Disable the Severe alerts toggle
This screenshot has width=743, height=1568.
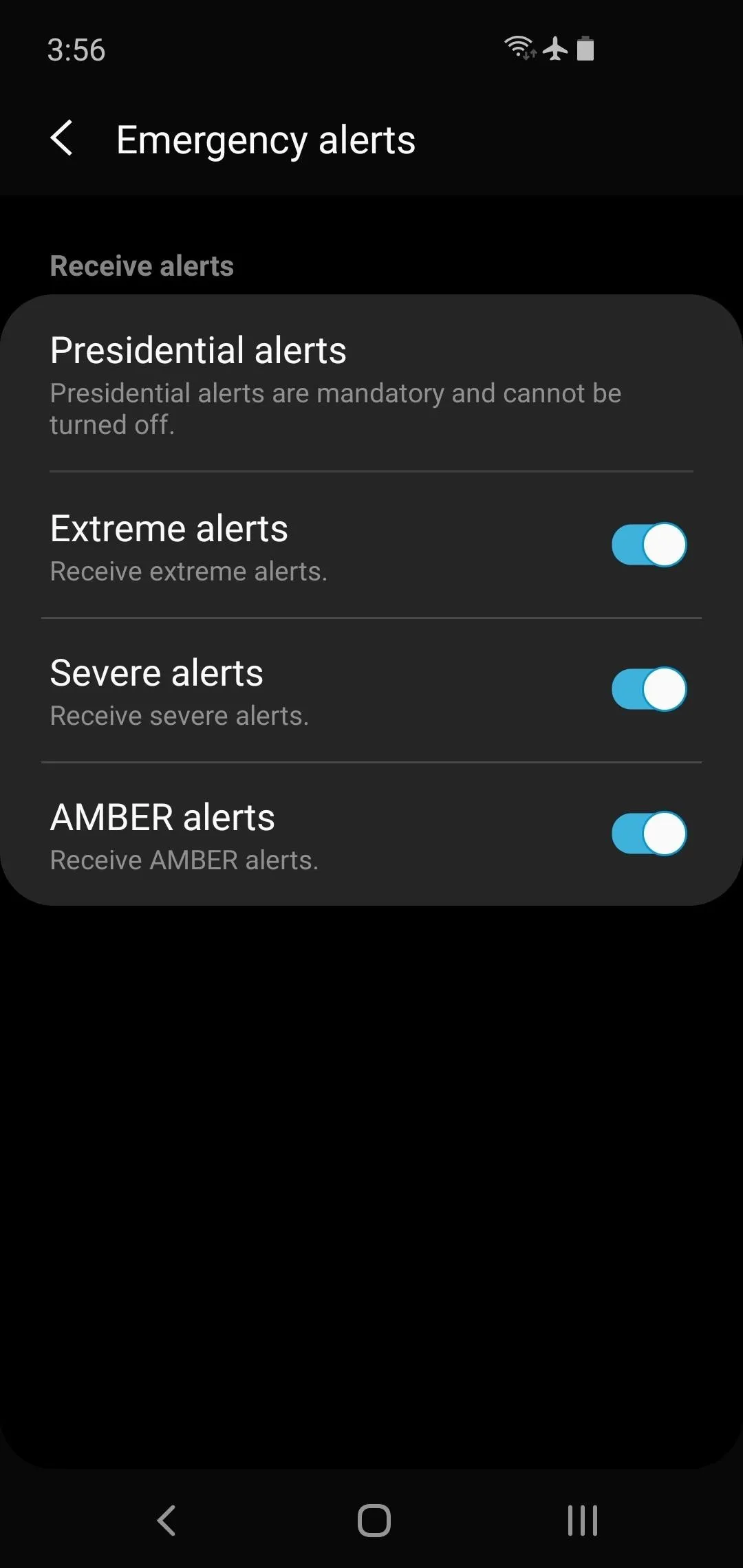click(649, 689)
